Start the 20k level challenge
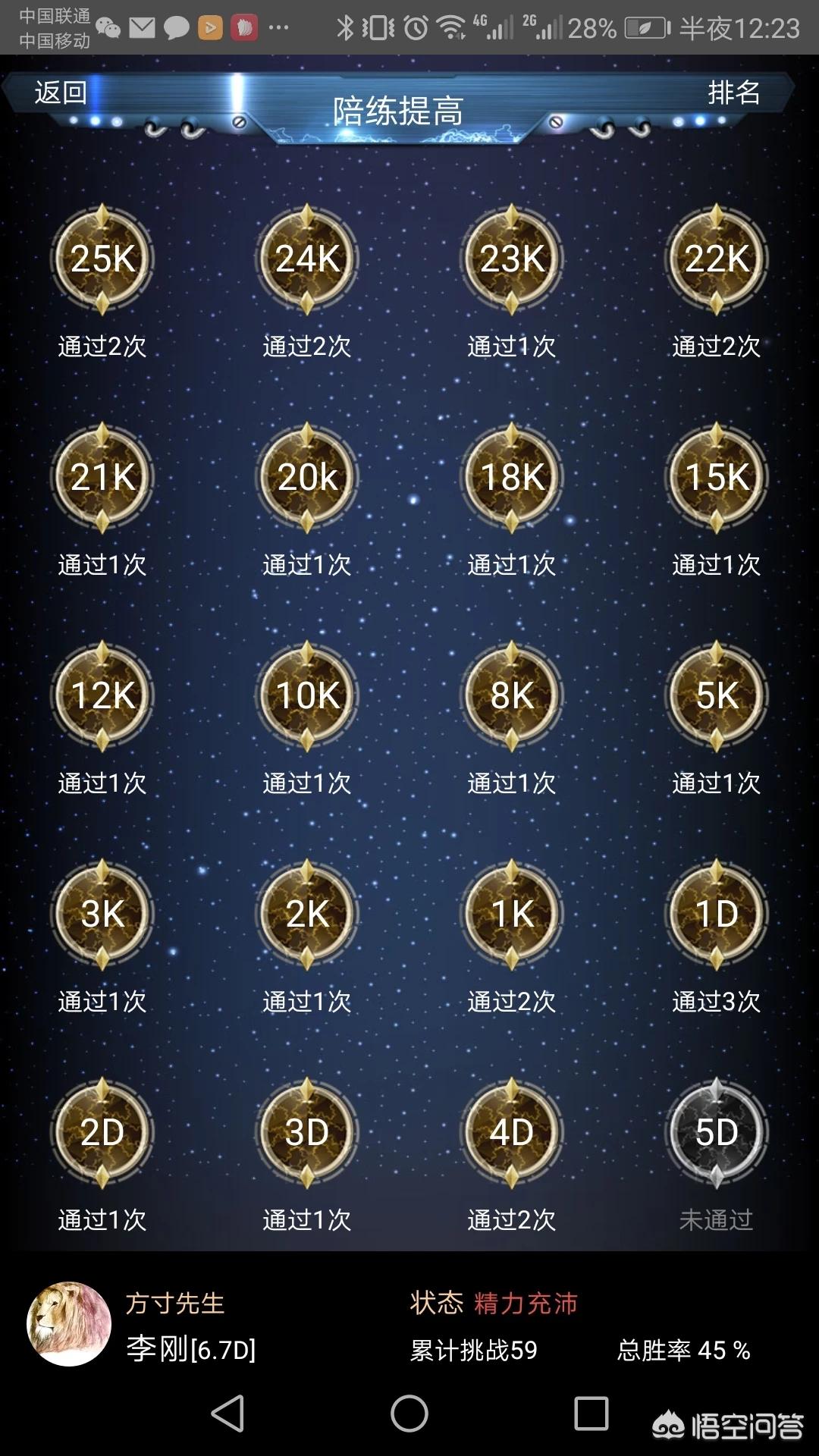Viewport: 819px width, 1456px height. (x=307, y=478)
